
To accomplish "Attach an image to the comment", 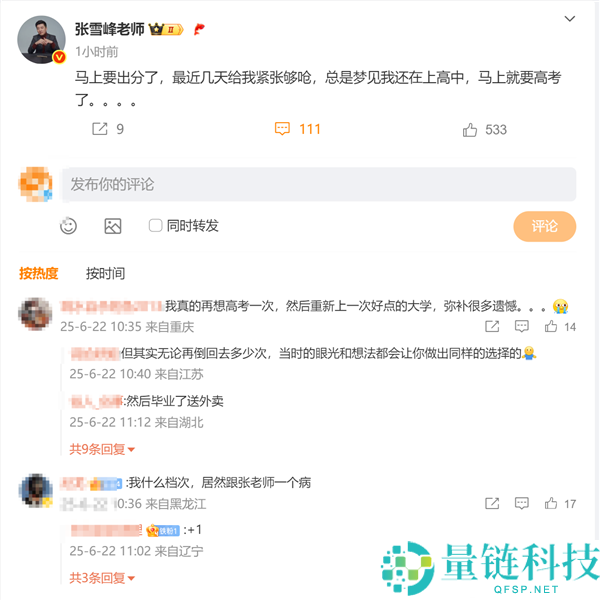I will point(113,226).
